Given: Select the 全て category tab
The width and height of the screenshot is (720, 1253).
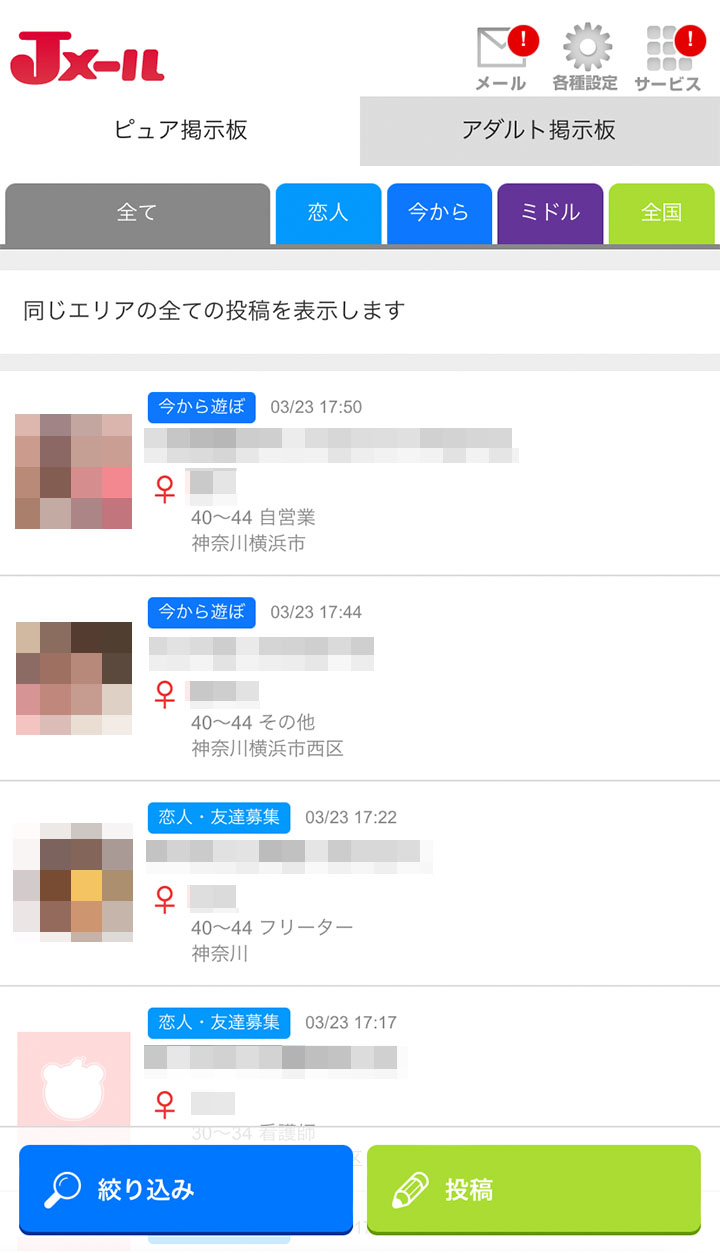Looking at the screenshot, I should 137,213.
